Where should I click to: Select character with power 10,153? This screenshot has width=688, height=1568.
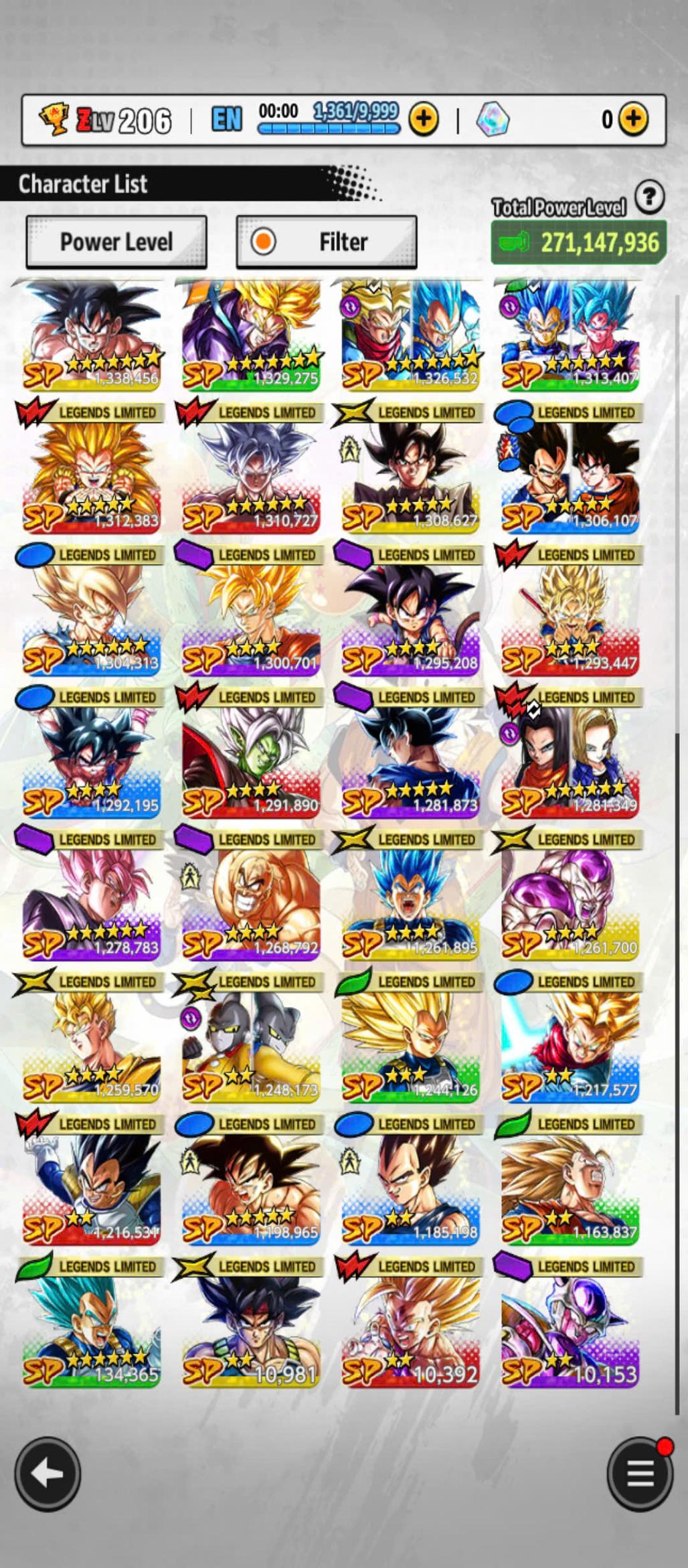(570, 1329)
